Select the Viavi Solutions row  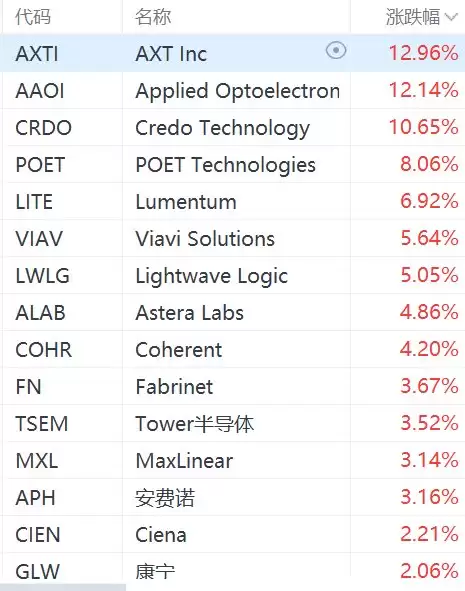click(x=232, y=238)
